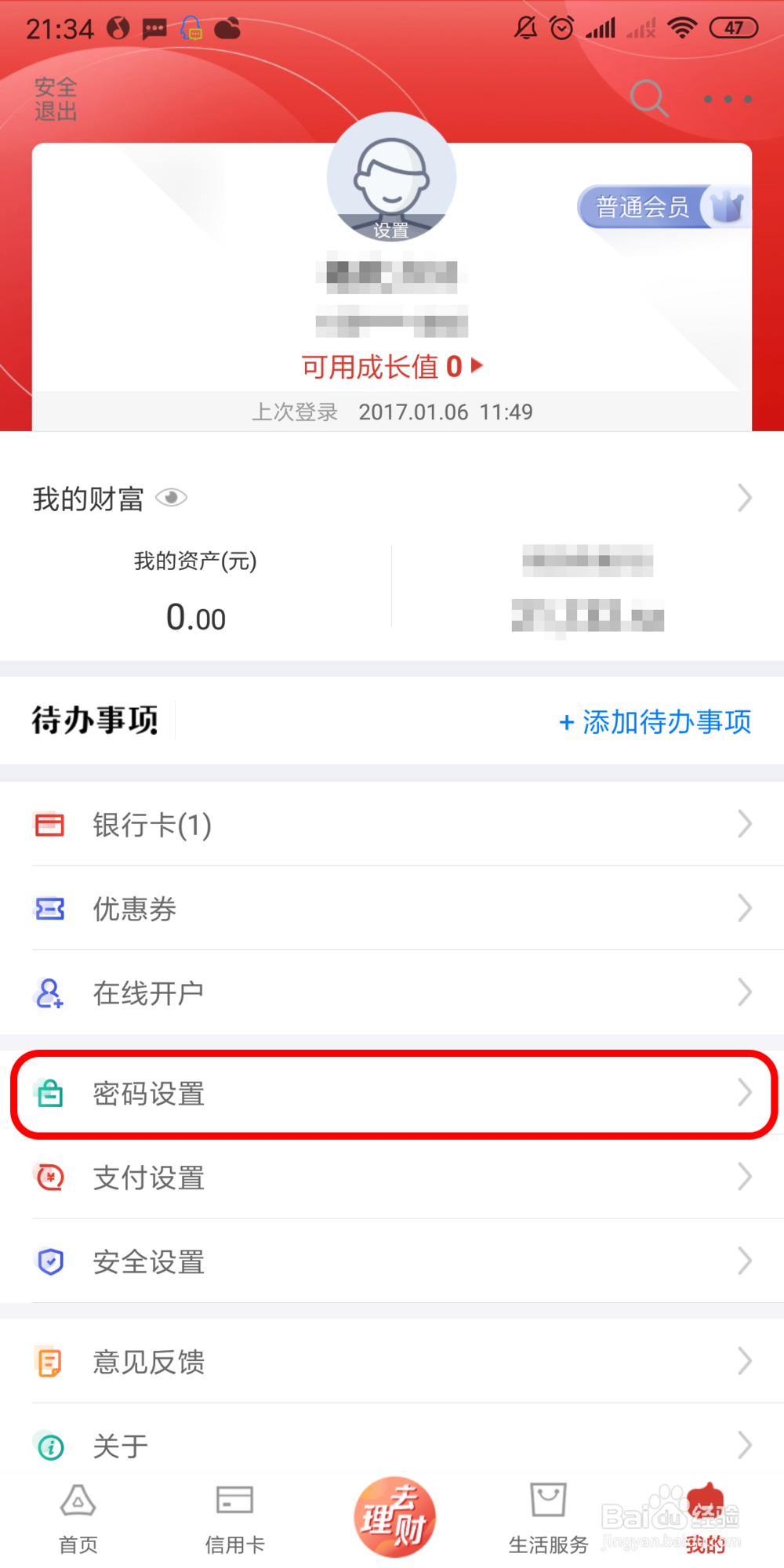Viewport: 784px width, 1568px height.
Task: Open the 银行卡 (bank card) icon
Action: point(49,824)
